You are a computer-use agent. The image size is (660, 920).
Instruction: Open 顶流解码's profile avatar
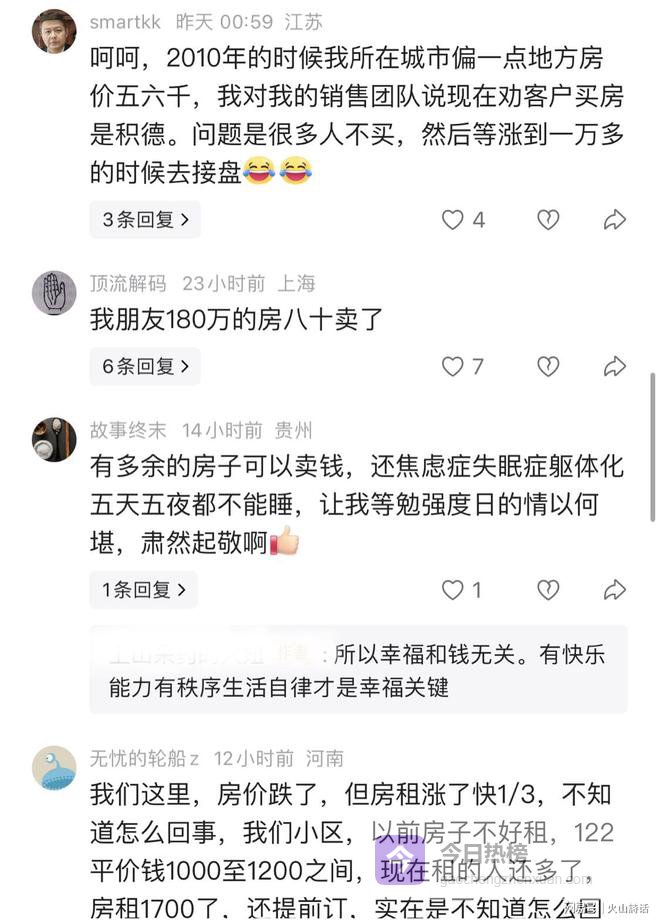point(54,293)
